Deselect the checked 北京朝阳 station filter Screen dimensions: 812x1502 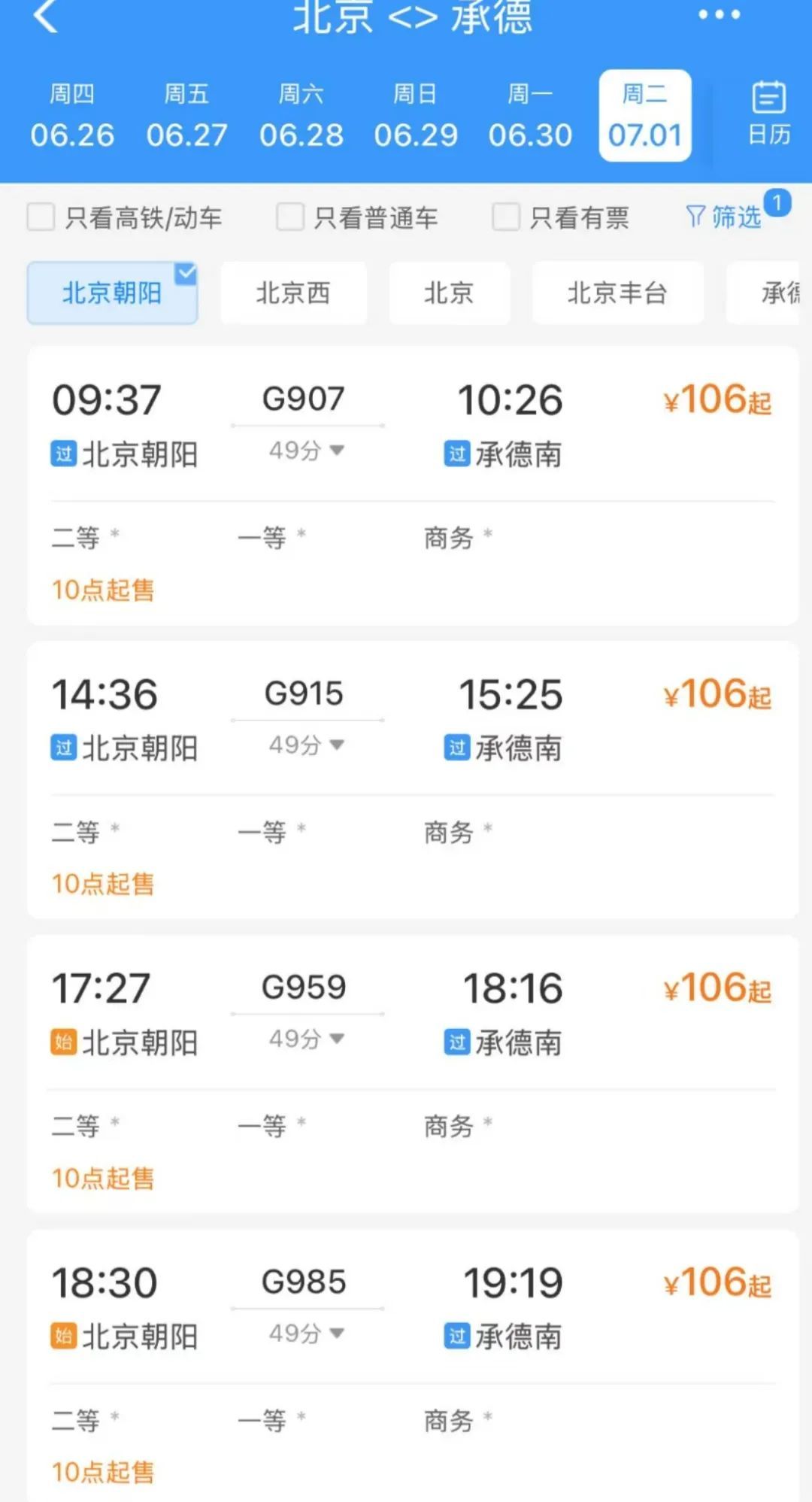click(x=111, y=293)
